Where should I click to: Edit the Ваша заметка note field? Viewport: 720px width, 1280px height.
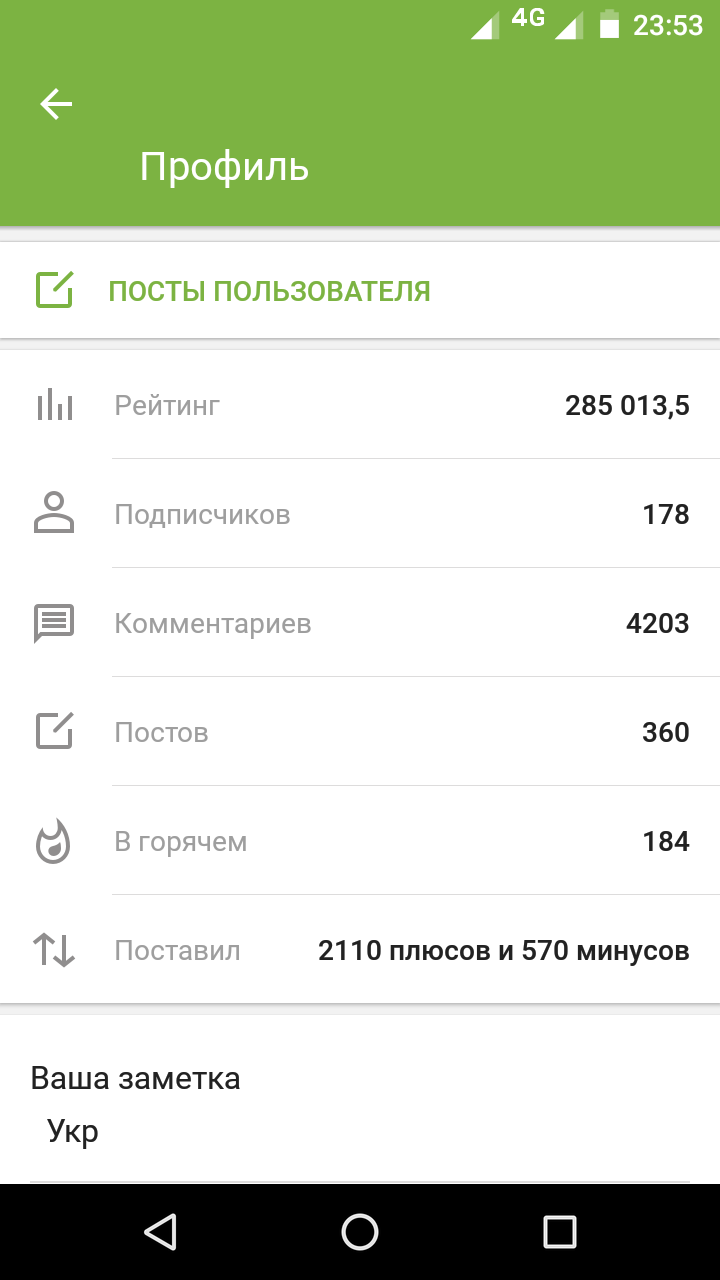360,1133
